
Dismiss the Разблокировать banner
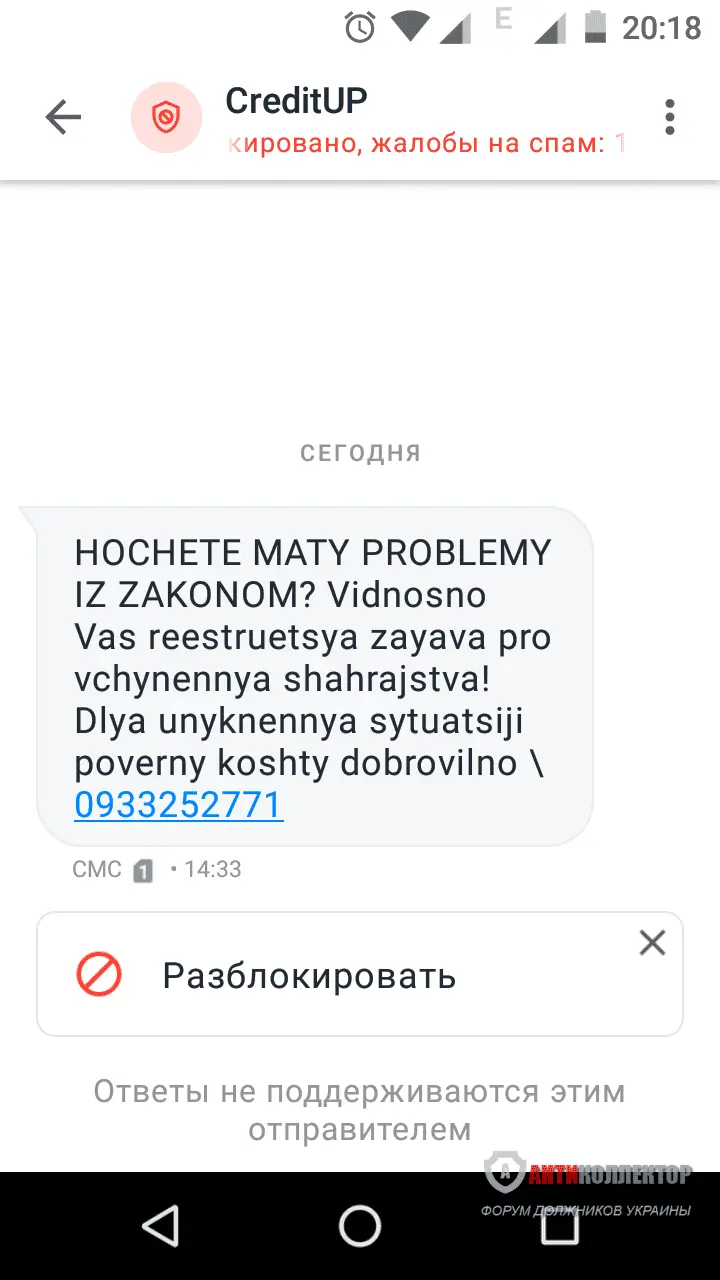pyautogui.click(x=652, y=942)
